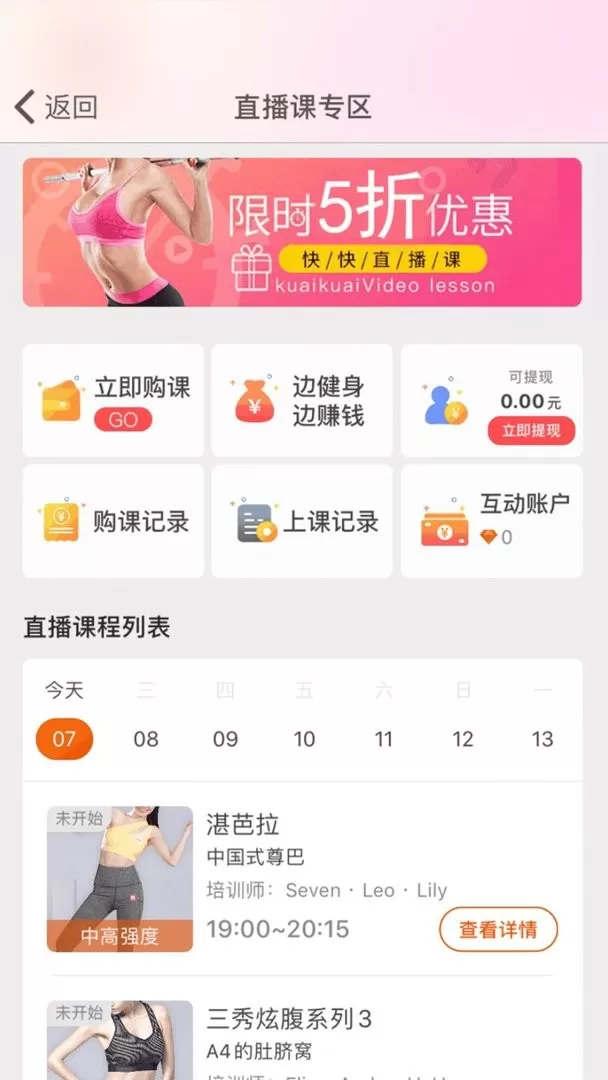The width and height of the screenshot is (608, 1080).
Task: Tap the 返回 back button
Action: pos(57,107)
